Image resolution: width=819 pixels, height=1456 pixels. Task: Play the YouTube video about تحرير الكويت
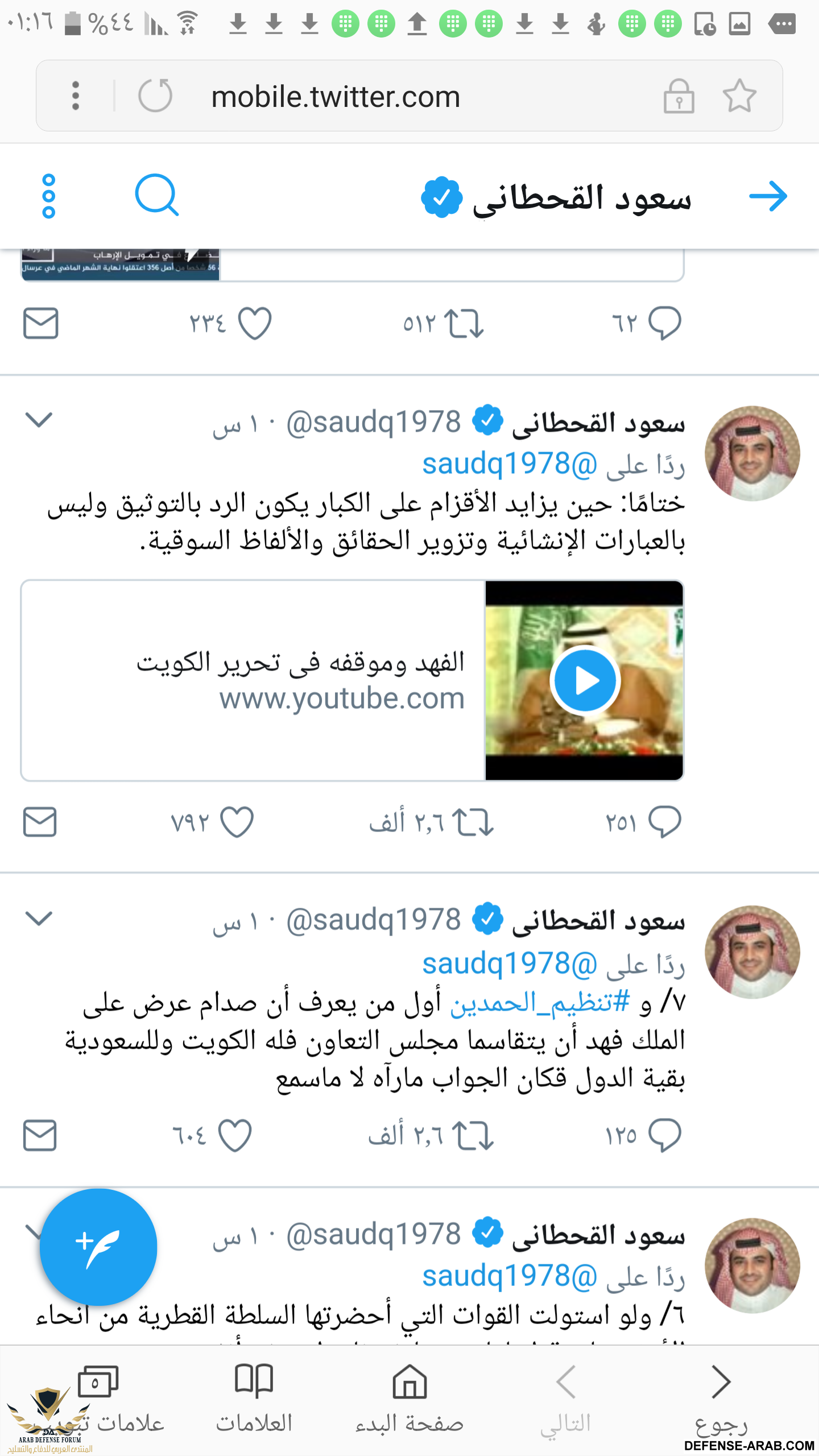(x=585, y=681)
